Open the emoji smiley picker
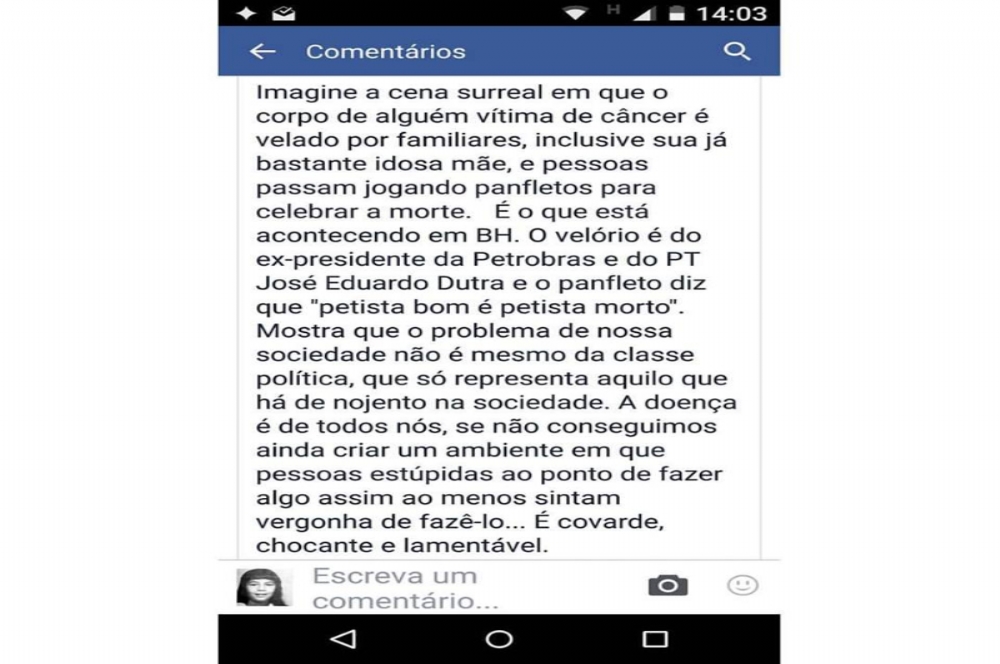 click(742, 585)
